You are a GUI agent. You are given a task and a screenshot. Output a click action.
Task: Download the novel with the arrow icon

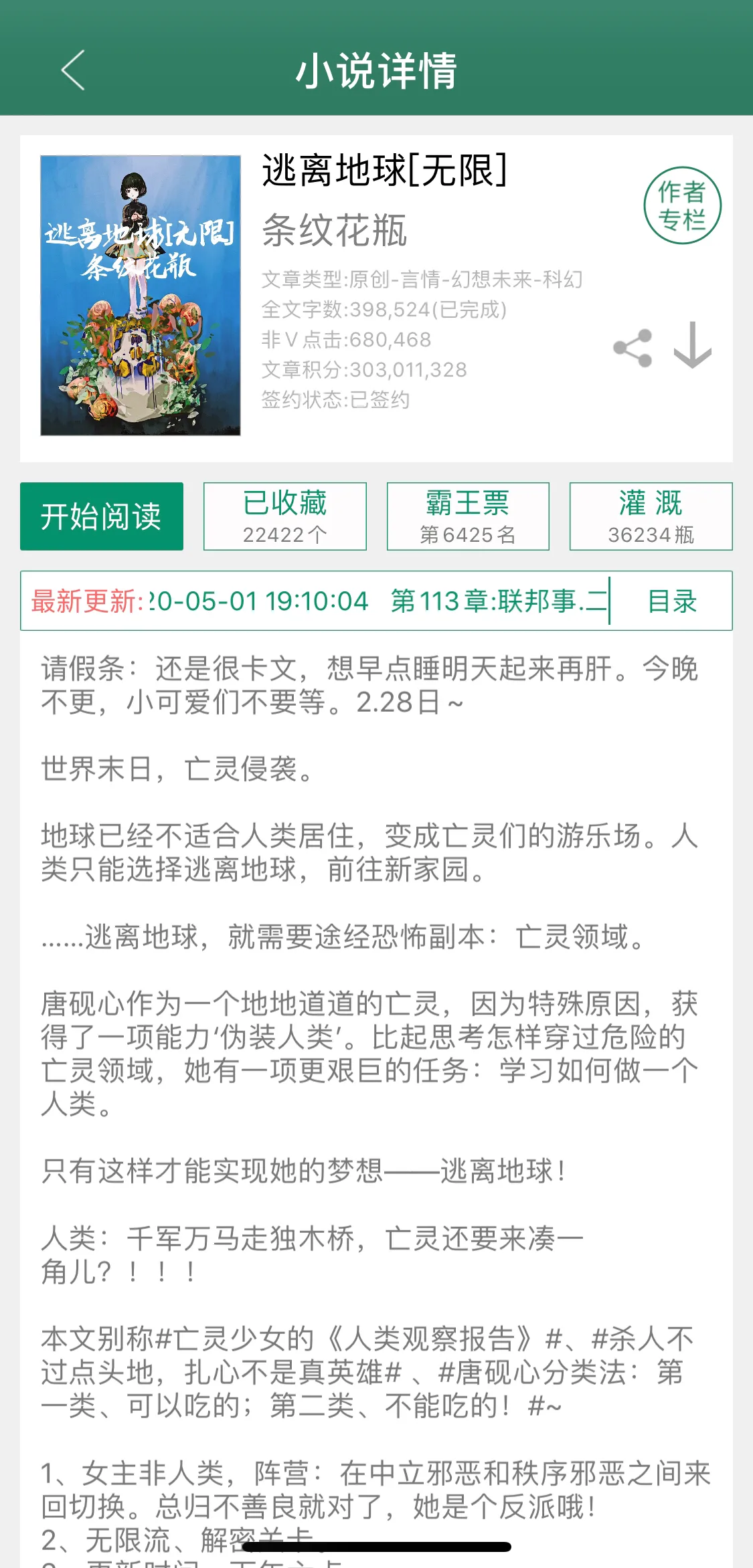692,345
